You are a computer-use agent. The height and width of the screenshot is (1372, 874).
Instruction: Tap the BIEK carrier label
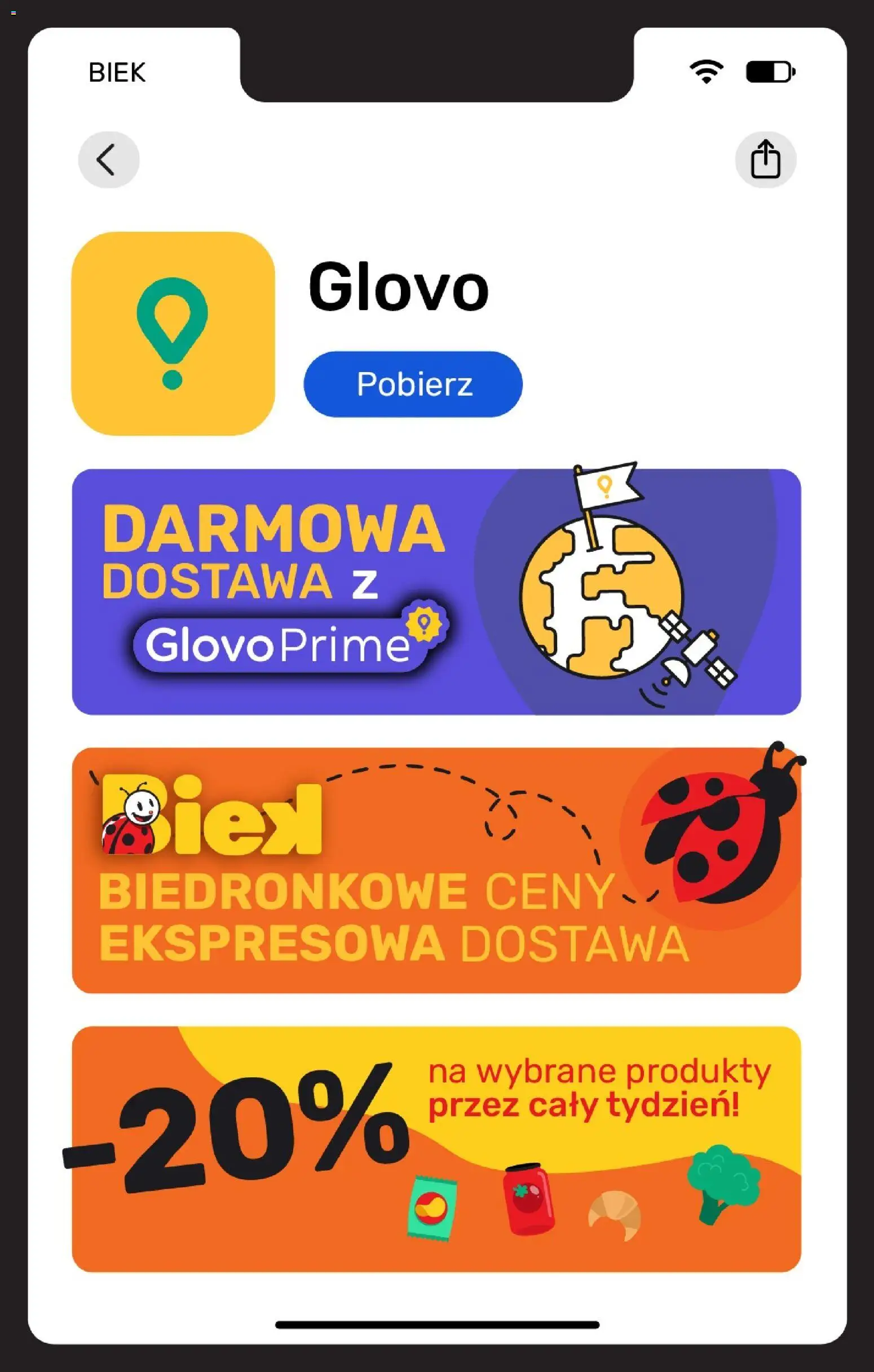click(x=116, y=71)
